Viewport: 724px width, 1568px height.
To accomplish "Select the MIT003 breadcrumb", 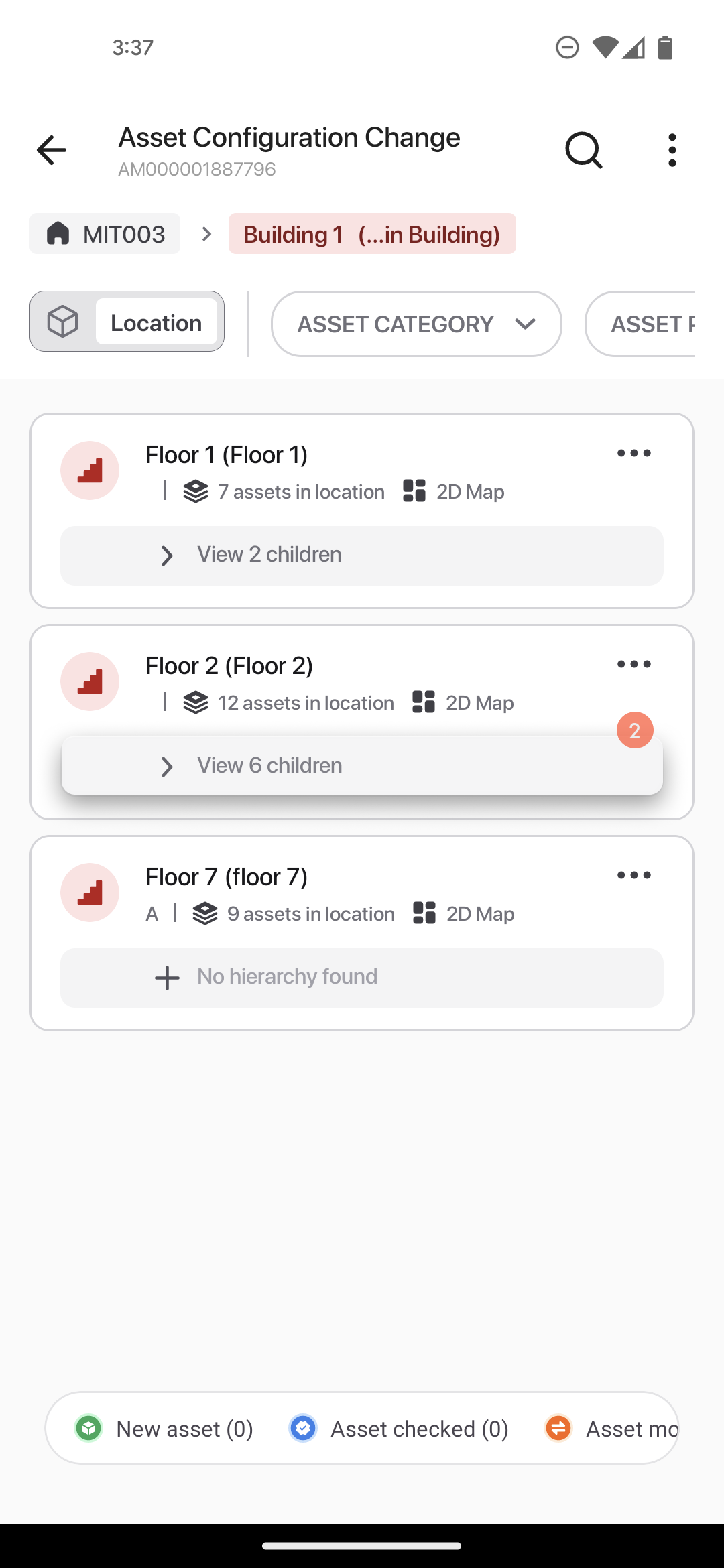I will pyautogui.click(x=105, y=234).
